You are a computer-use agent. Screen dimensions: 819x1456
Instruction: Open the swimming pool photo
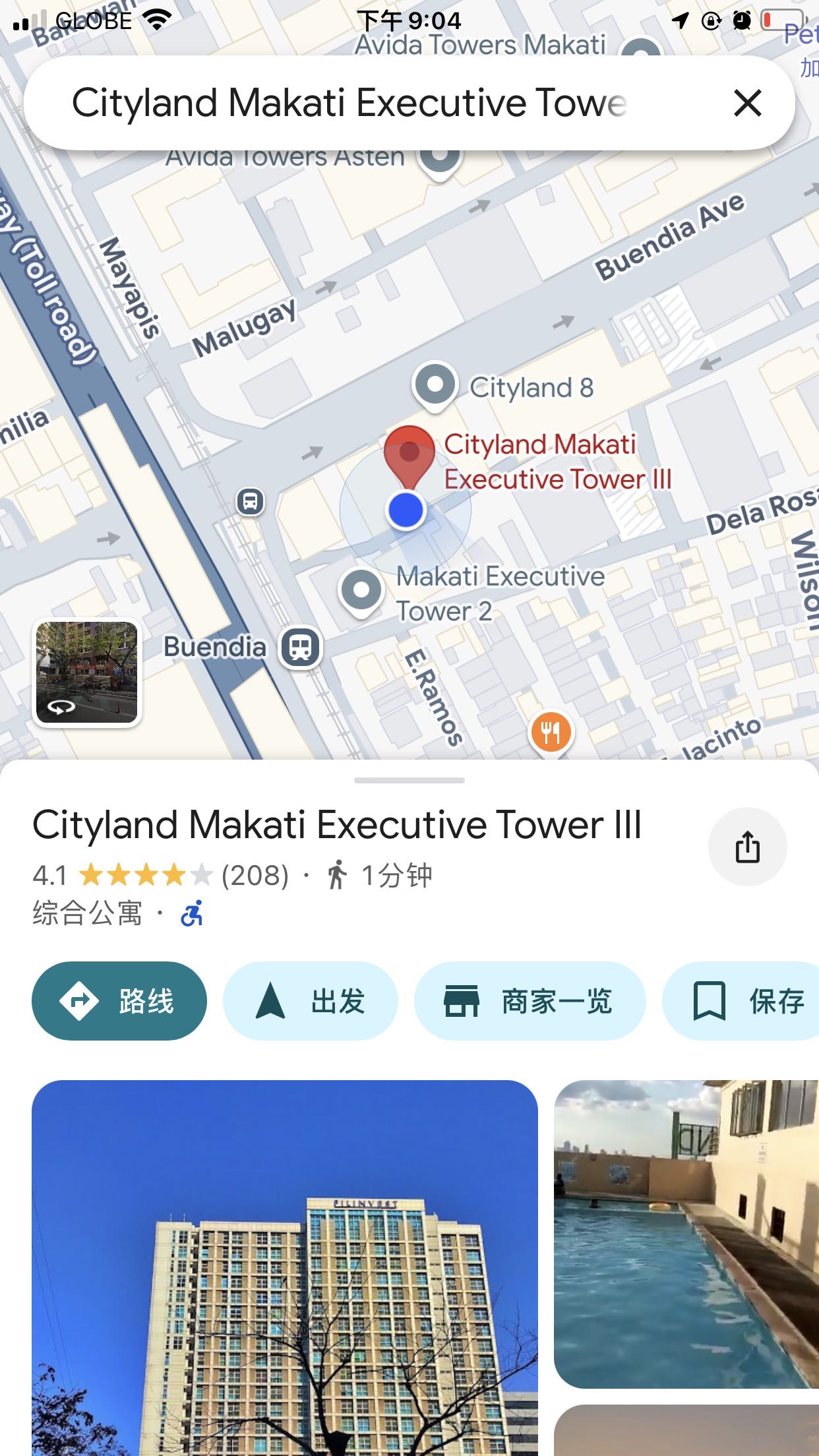[x=686, y=1233]
